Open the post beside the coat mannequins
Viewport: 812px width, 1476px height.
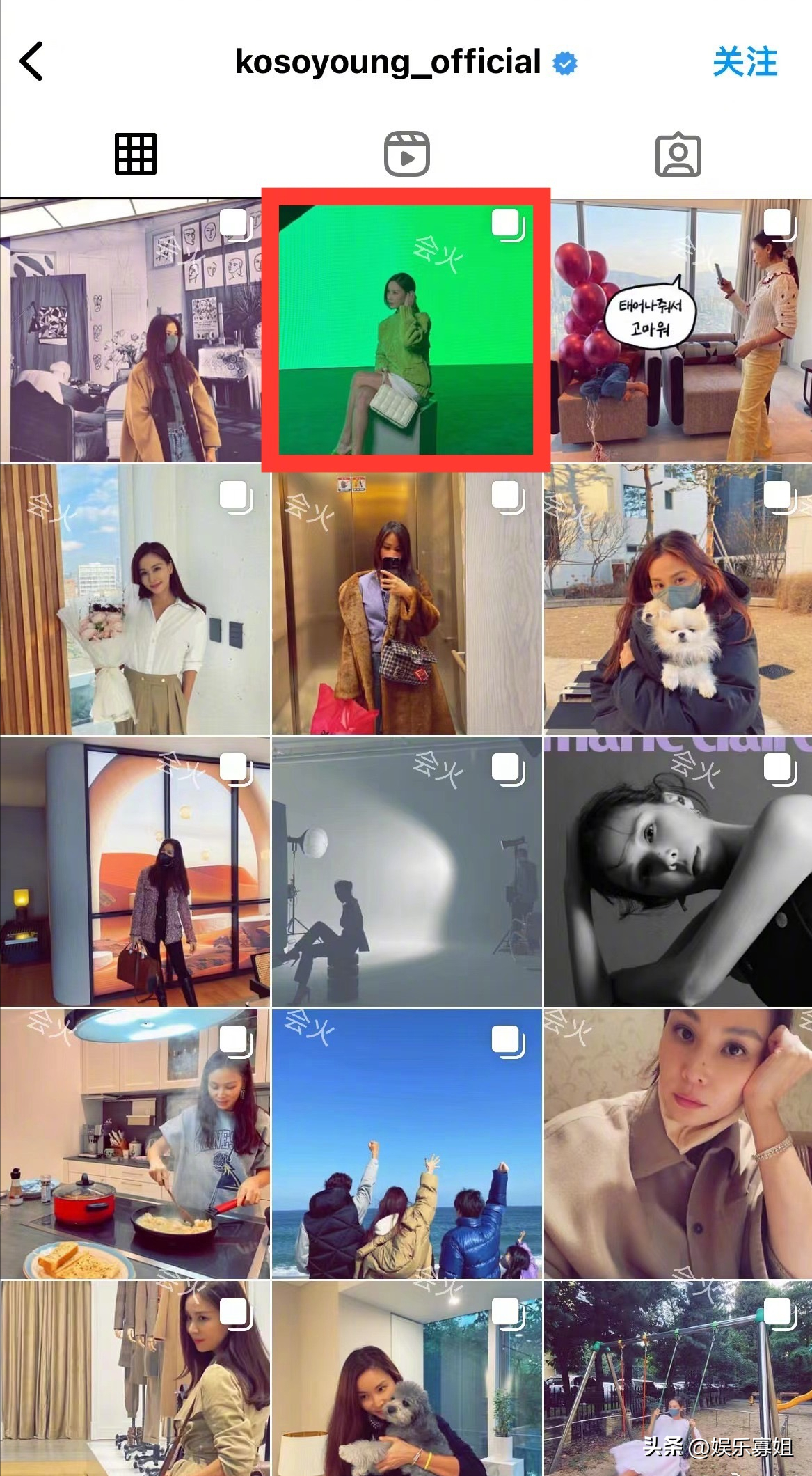(x=135, y=1379)
